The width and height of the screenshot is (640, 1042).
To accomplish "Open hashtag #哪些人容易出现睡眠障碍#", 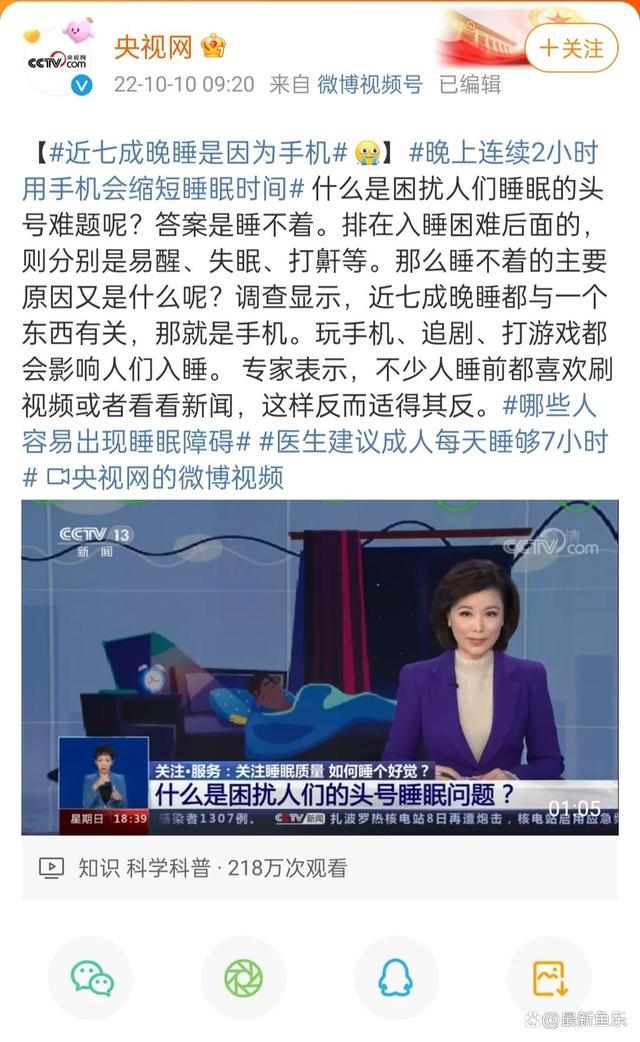I will point(310,423).
